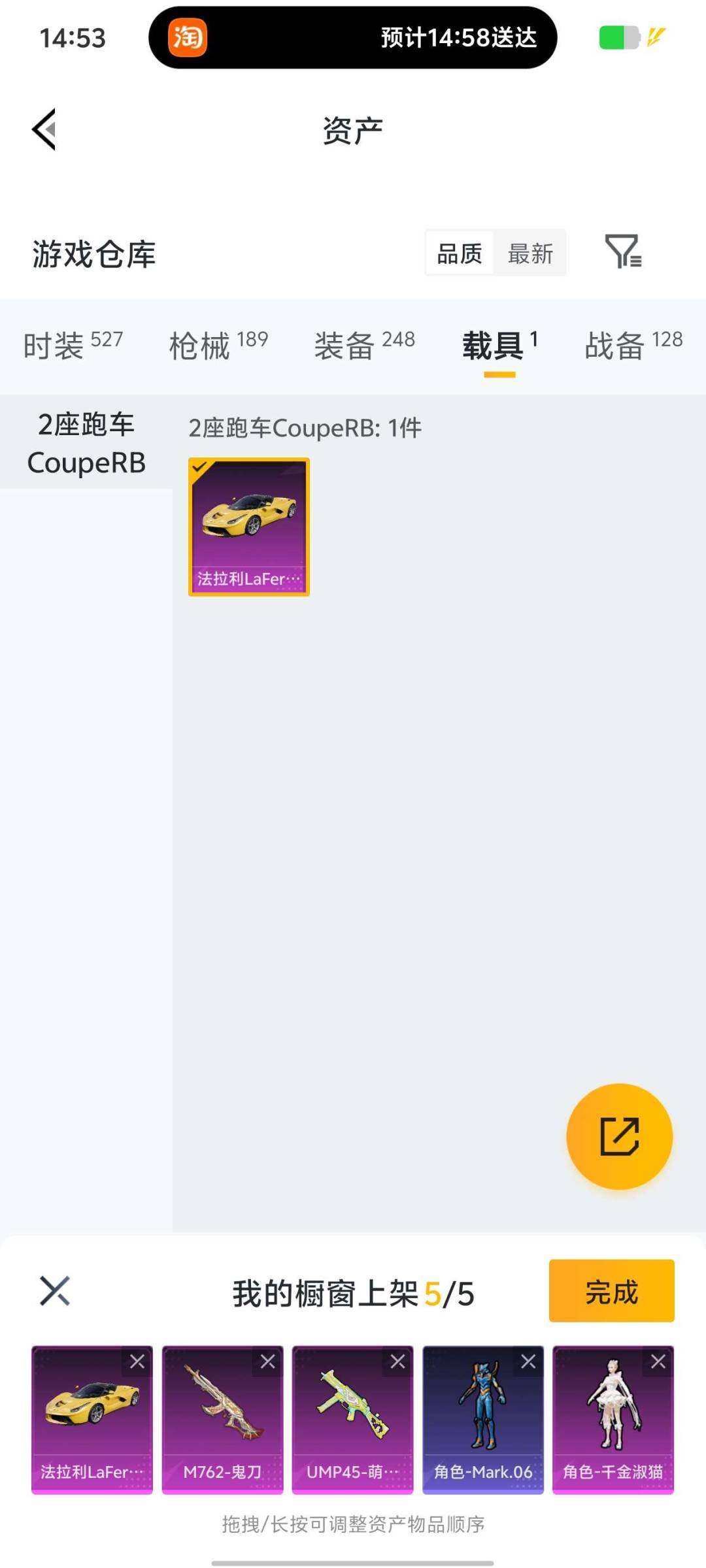Switch to the 时装 tab
Viewport: 706px width, 1568px height.
[x=73, y=344]
